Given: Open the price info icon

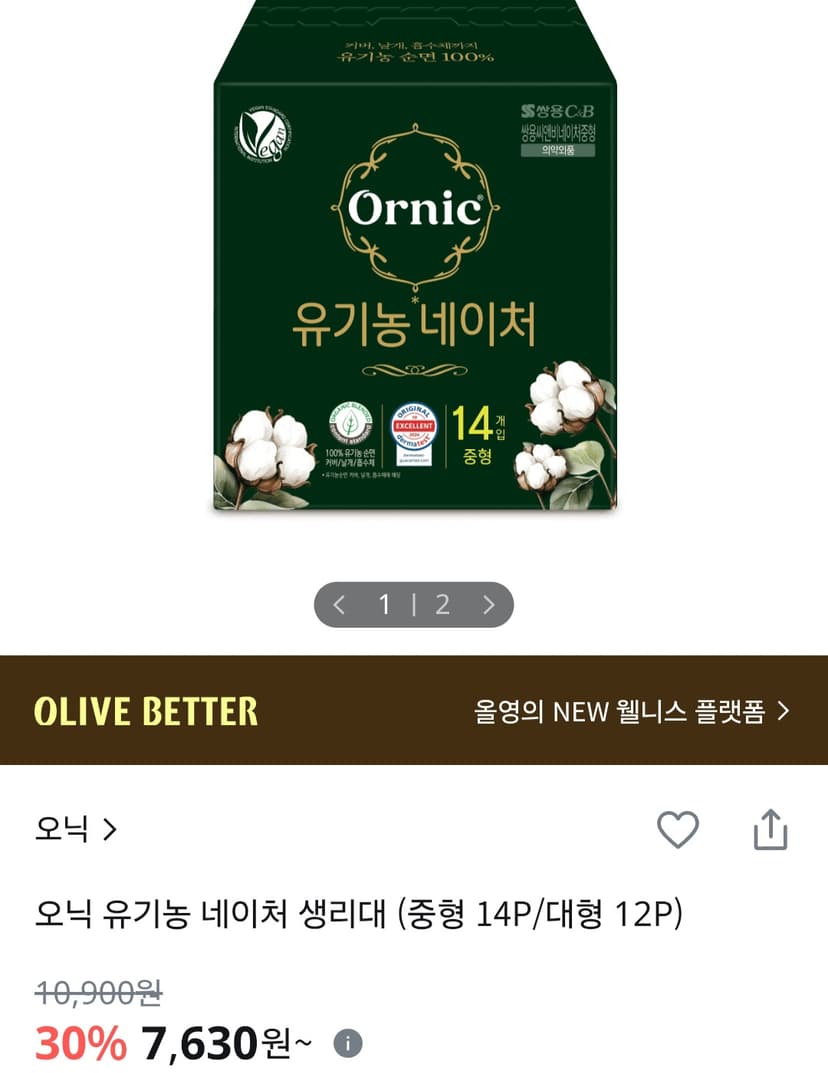Looking at the screenshot, I should pyautogui.click(x=348, y=1044).
